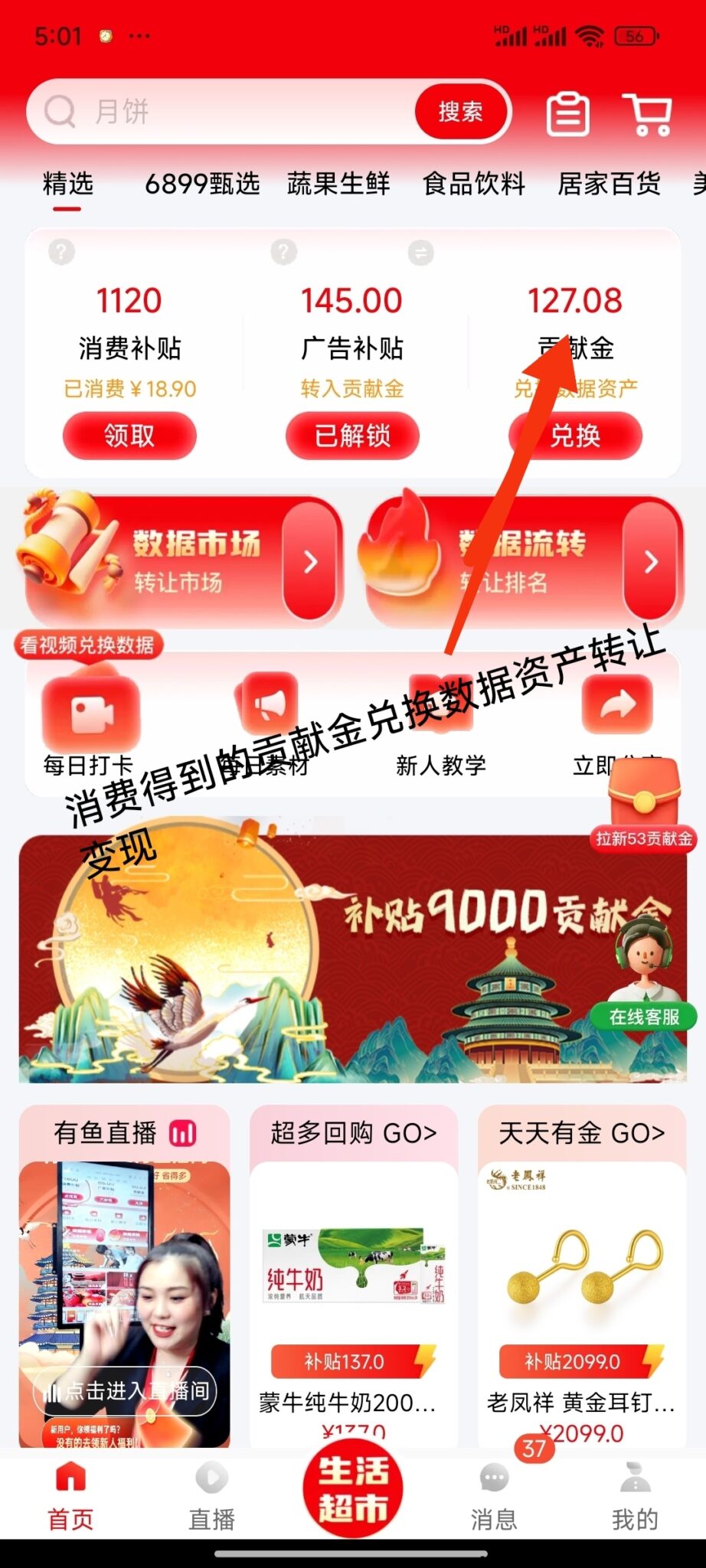
Task: Open the orders clipboard icon
Action: [567, 115]
